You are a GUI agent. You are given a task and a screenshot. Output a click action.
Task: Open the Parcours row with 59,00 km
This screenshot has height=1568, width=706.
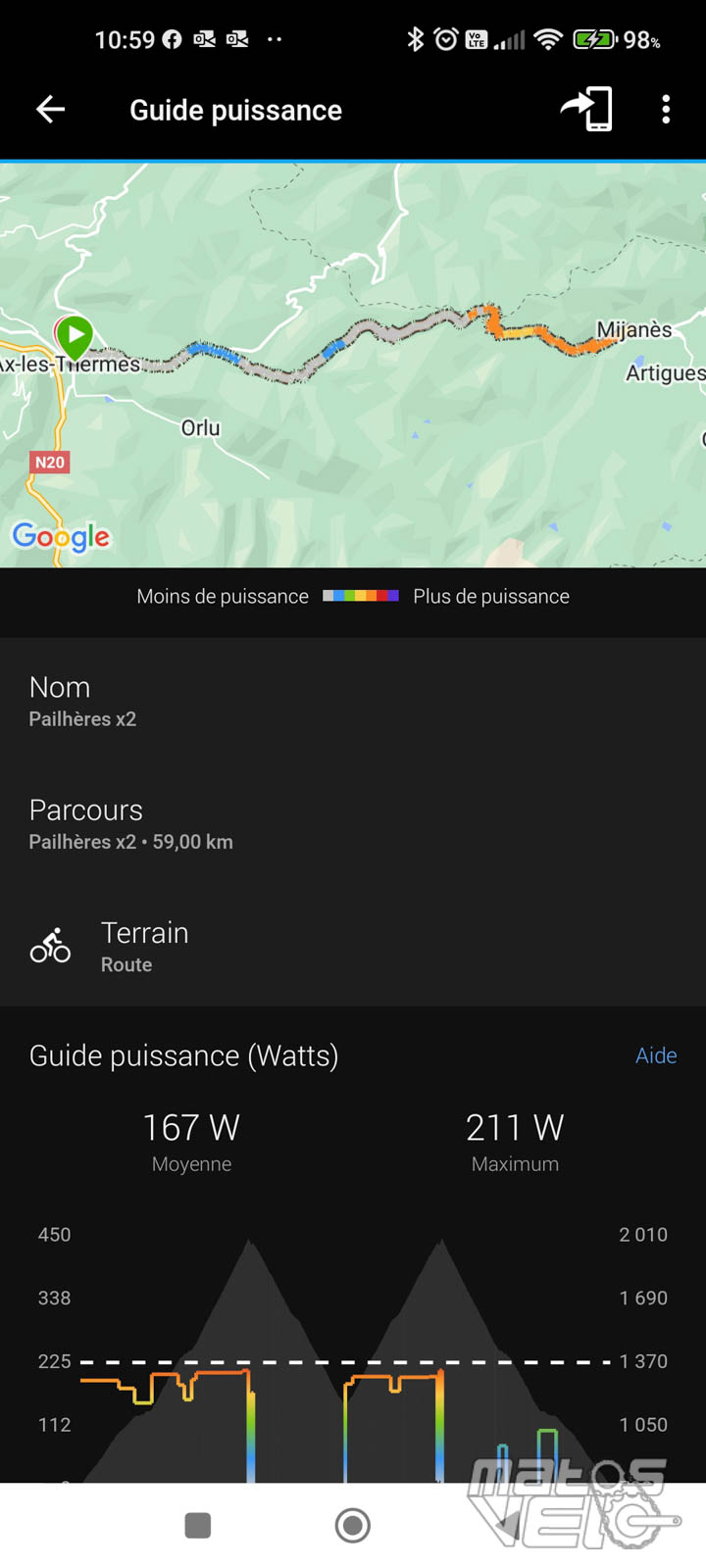(x=353, y=823)
